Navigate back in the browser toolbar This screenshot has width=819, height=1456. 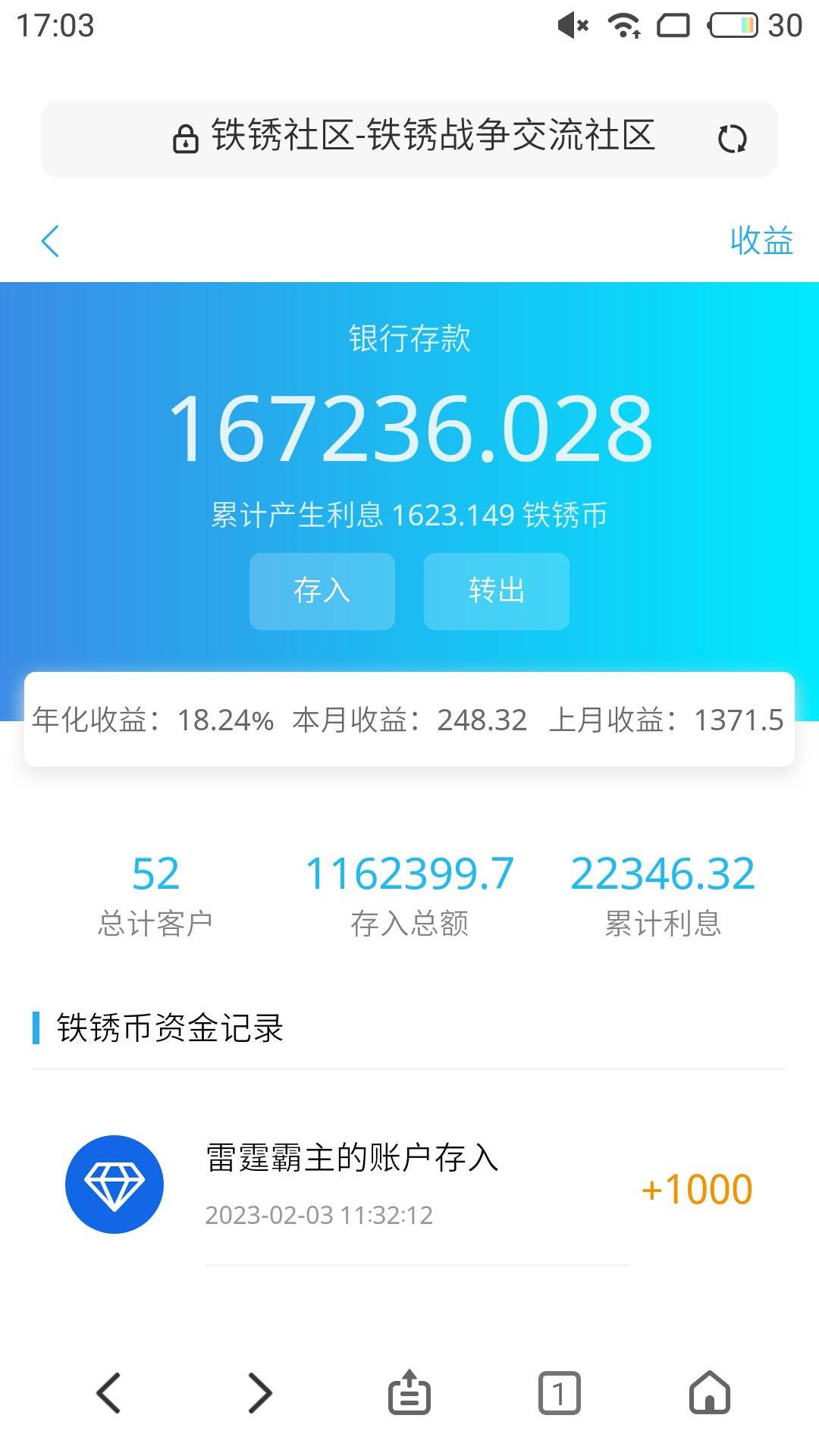108,1392
